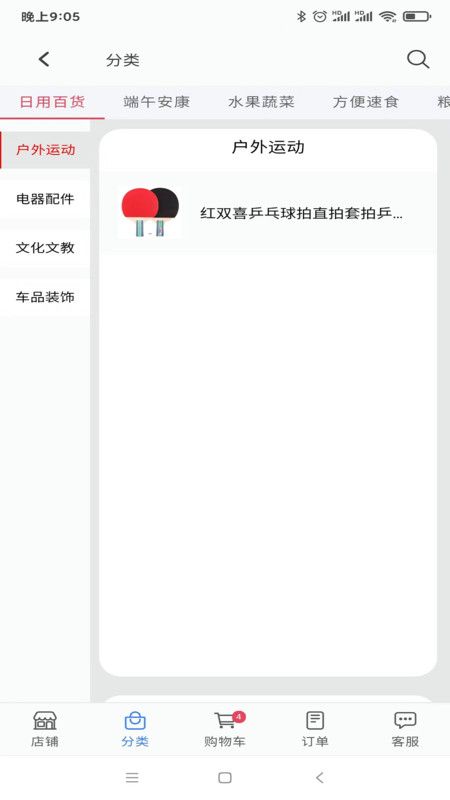This screenshot has width=450, height=800.
Task: Open the system recent apps menu
Action: coord(132,778)
